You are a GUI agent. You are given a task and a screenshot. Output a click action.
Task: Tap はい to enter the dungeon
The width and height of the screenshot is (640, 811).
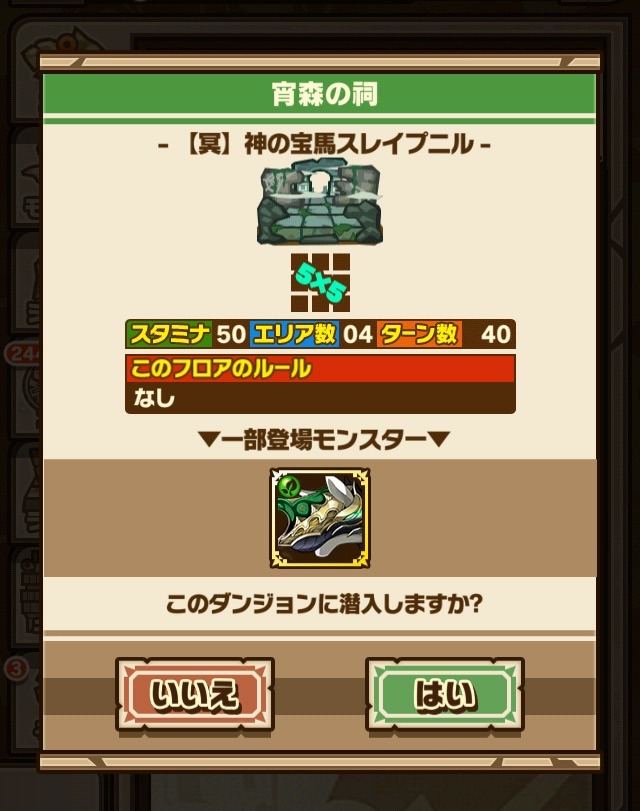444,694
